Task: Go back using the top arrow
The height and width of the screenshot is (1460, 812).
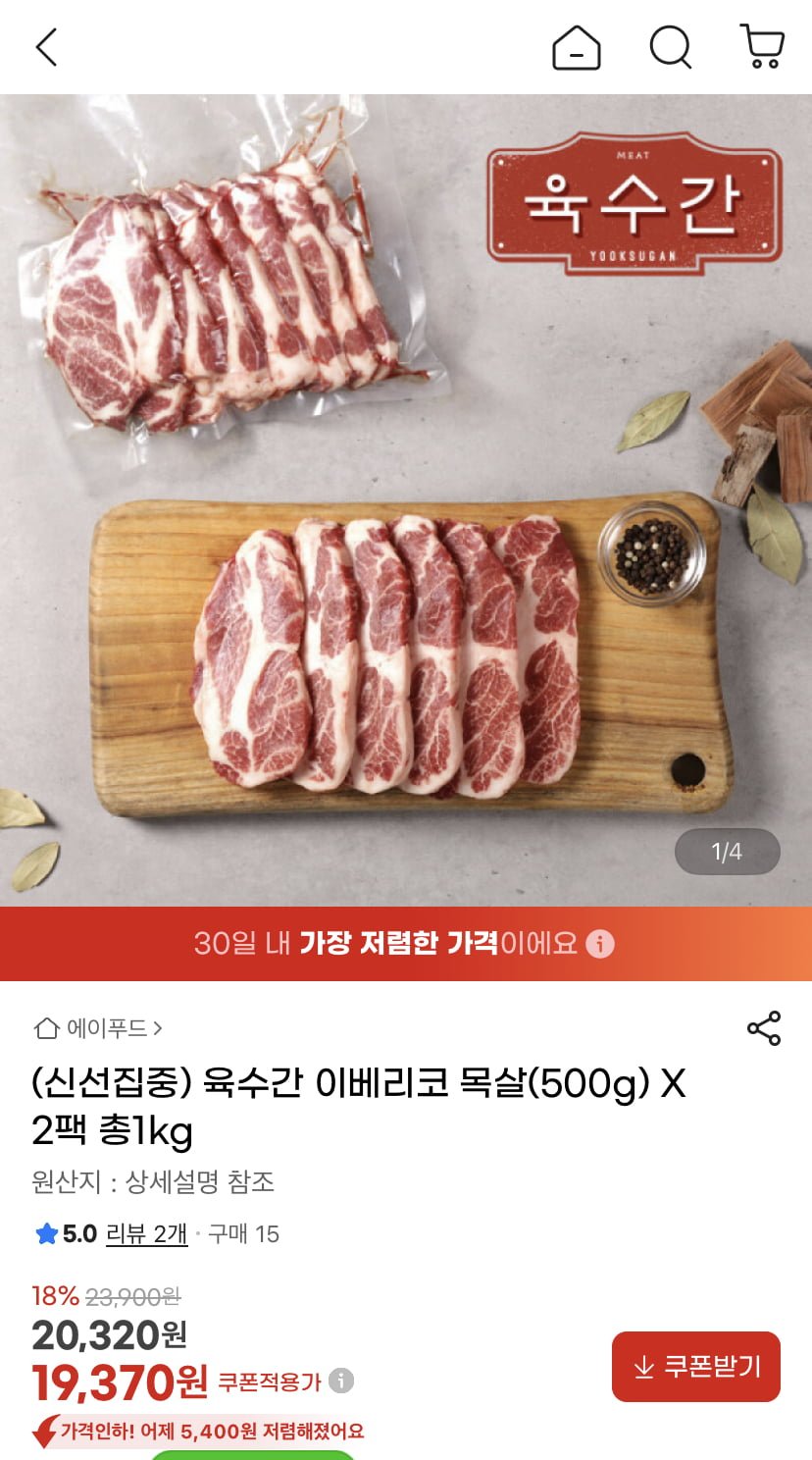Action: coord(46,47)
